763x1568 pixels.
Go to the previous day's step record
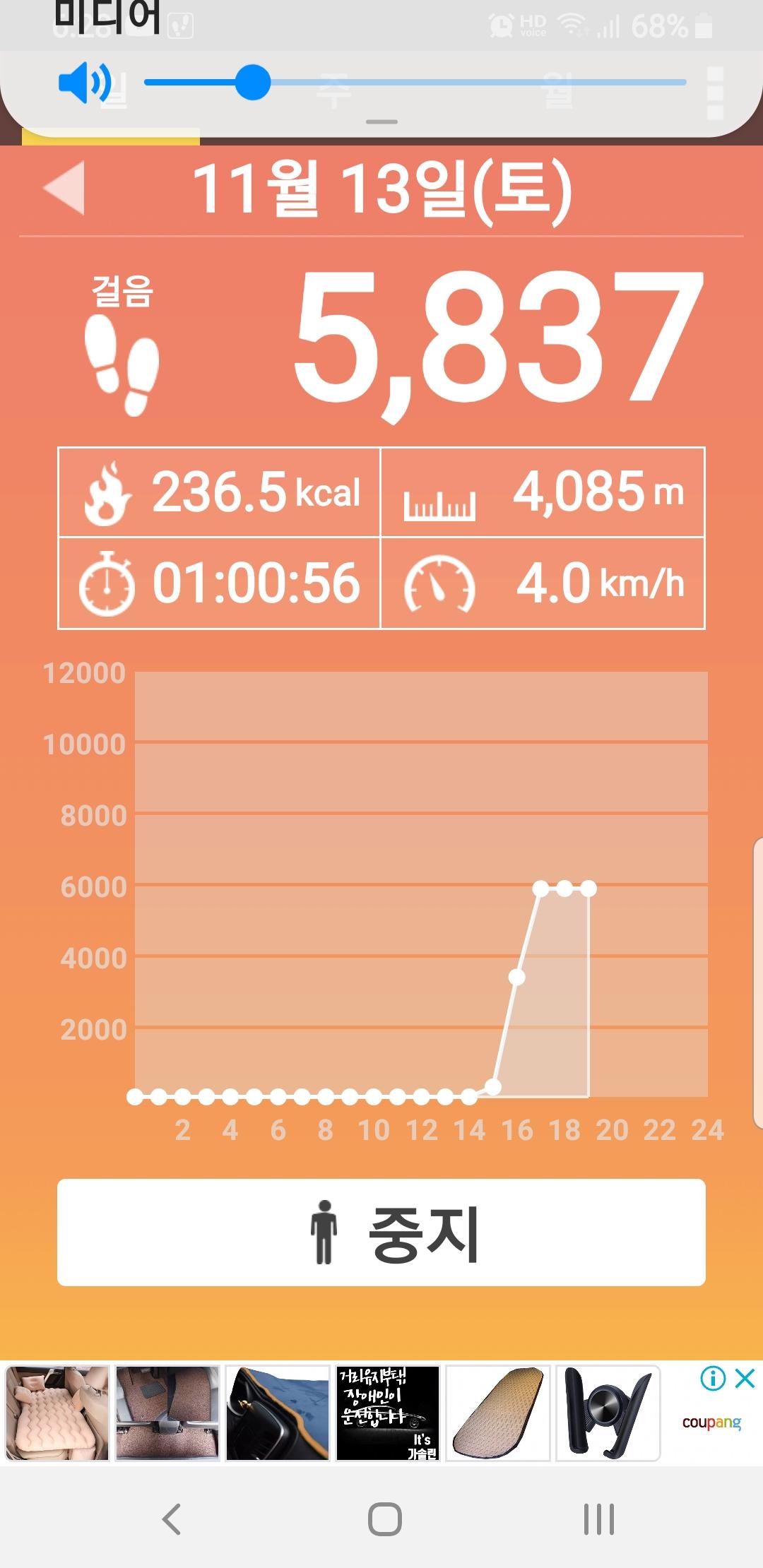64,188
